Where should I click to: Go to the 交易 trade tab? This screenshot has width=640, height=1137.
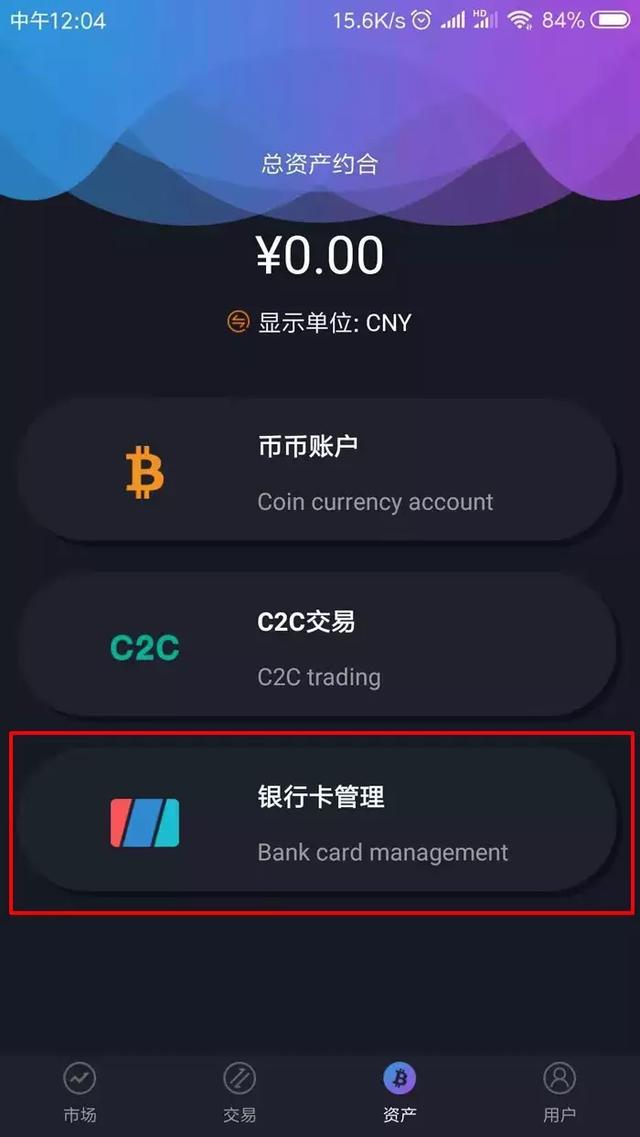[x=240, y=1091]
